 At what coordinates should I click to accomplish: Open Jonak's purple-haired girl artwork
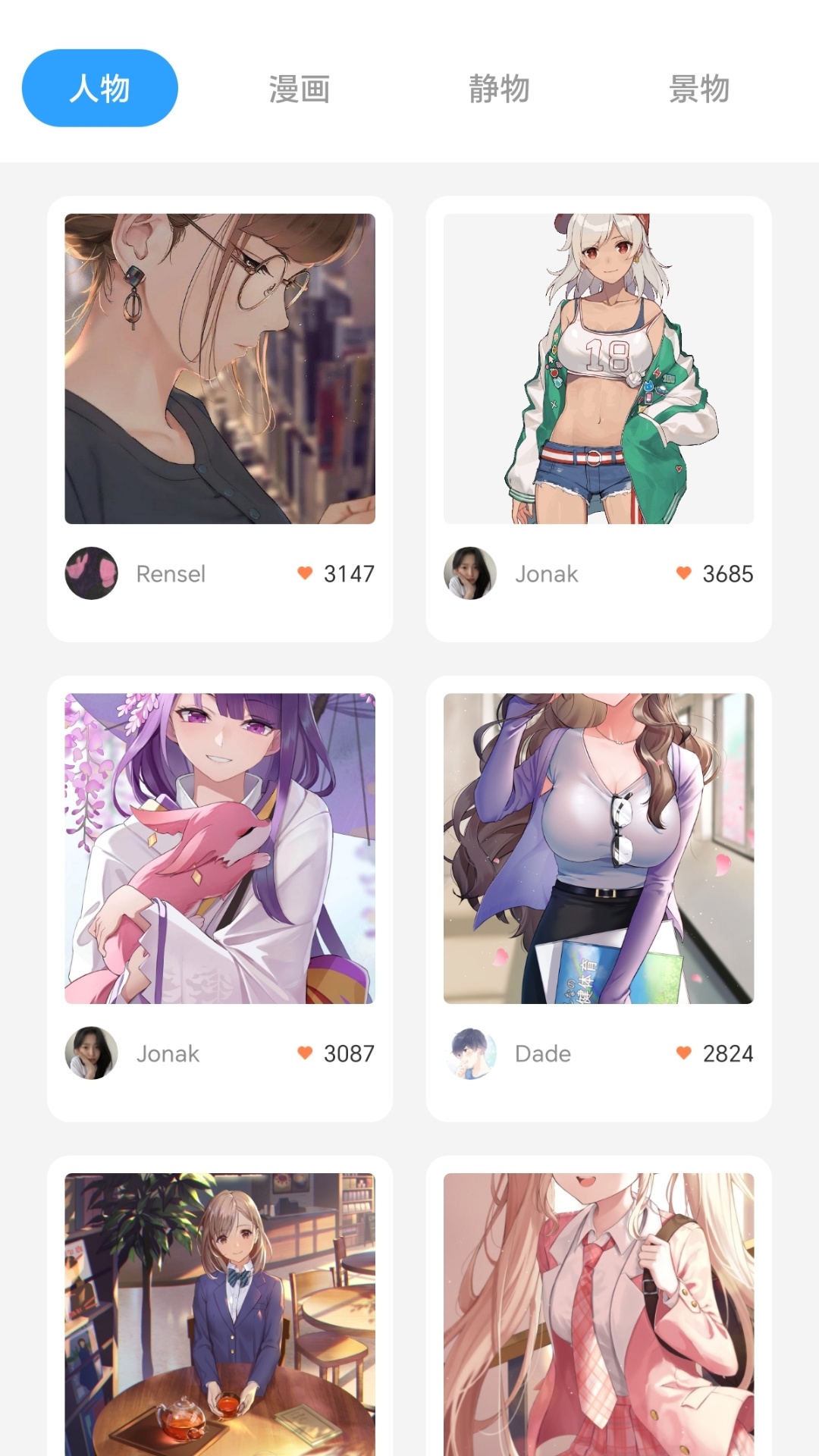[x=220, y=848]
